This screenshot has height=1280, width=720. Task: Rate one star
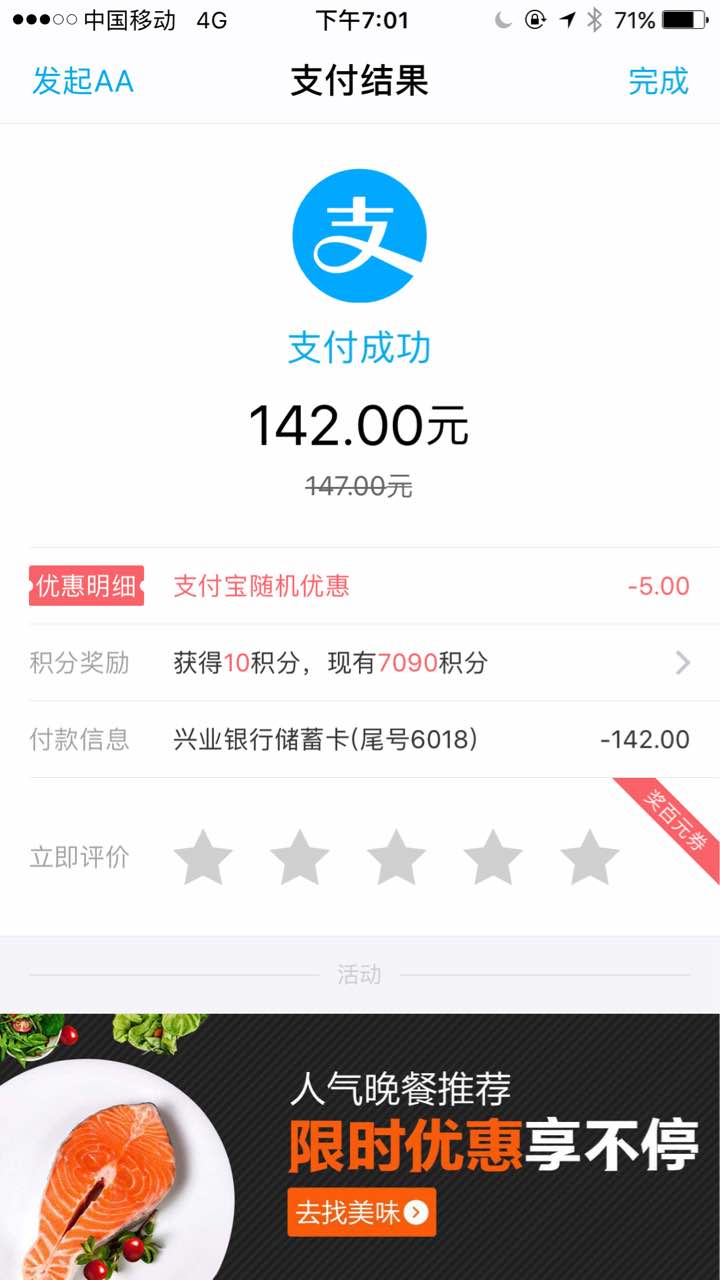[203, 857]
